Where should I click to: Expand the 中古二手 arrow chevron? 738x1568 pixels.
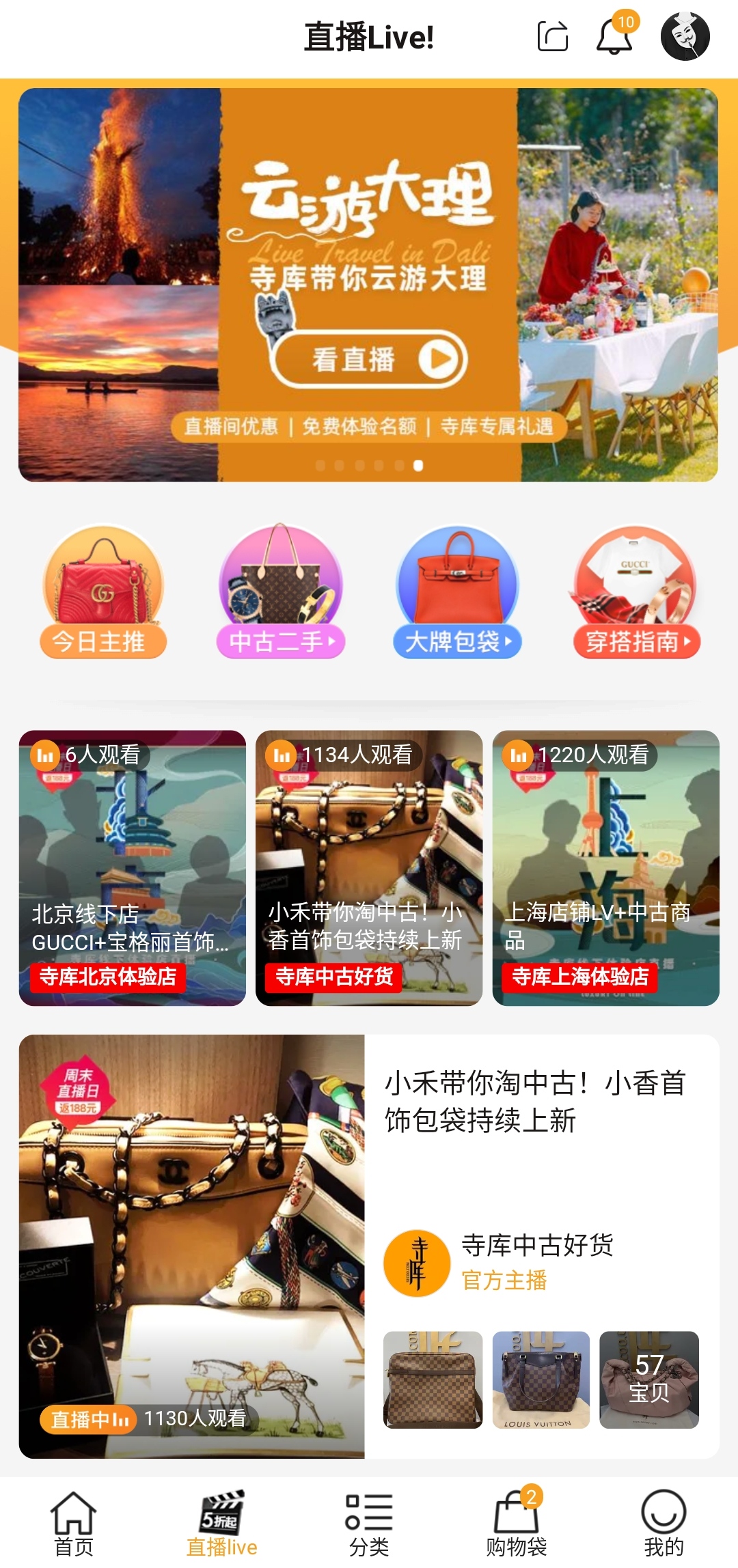point(331,642)
